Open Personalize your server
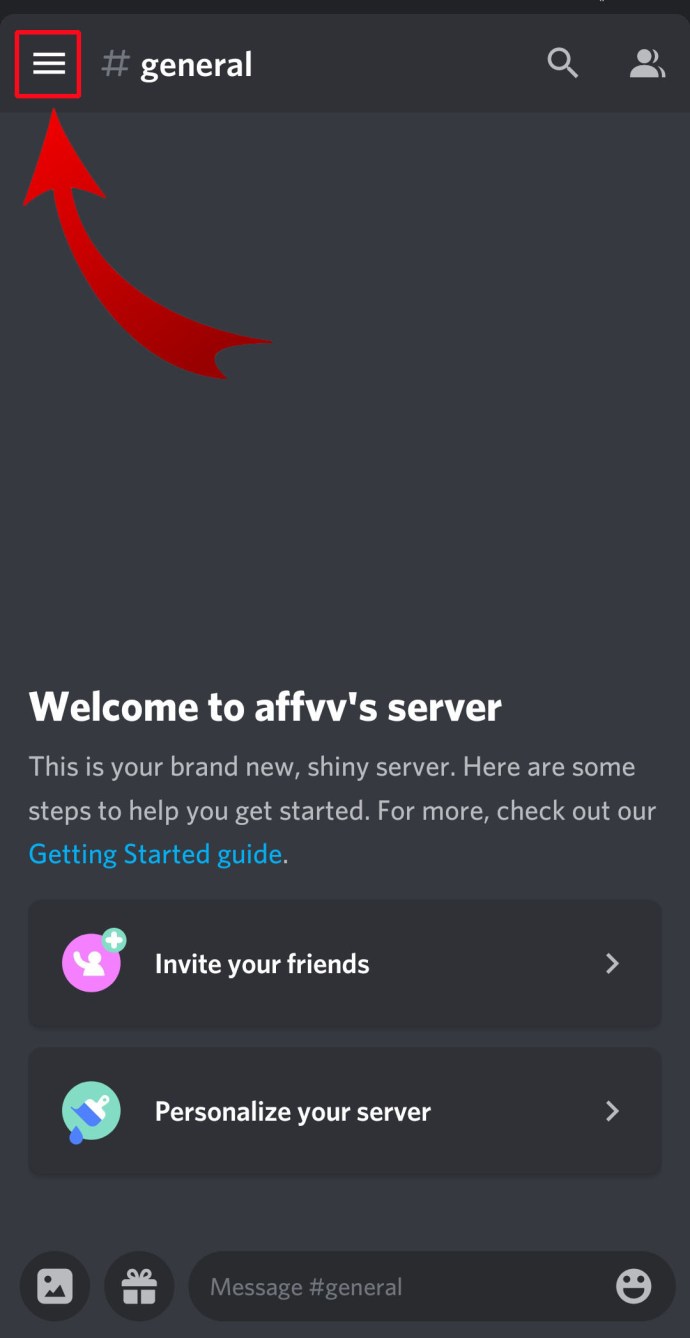Image resolution: width=690 pixels, height=1338 pixels. [345, 1112]
